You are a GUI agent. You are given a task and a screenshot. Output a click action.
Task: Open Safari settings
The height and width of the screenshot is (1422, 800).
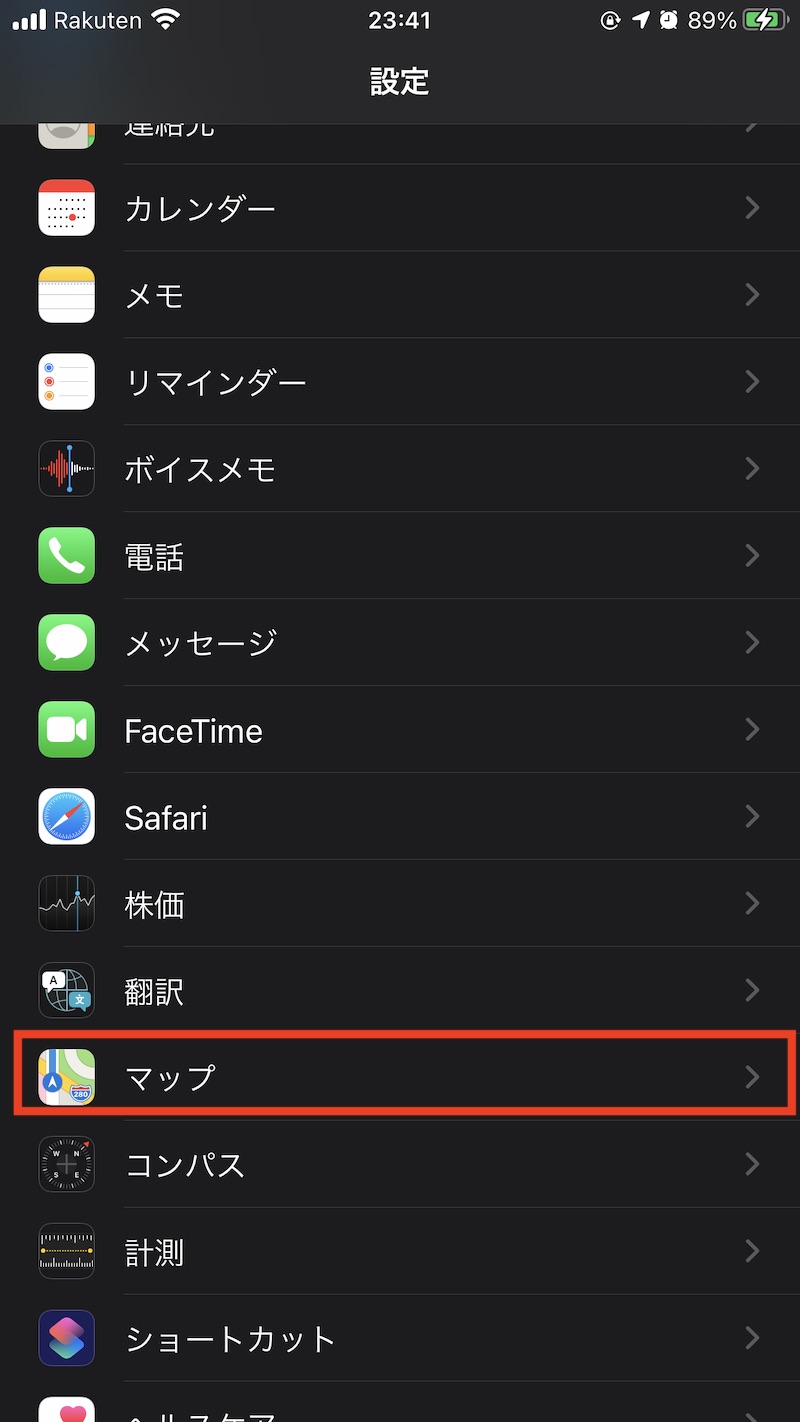(x=400, y=817)
